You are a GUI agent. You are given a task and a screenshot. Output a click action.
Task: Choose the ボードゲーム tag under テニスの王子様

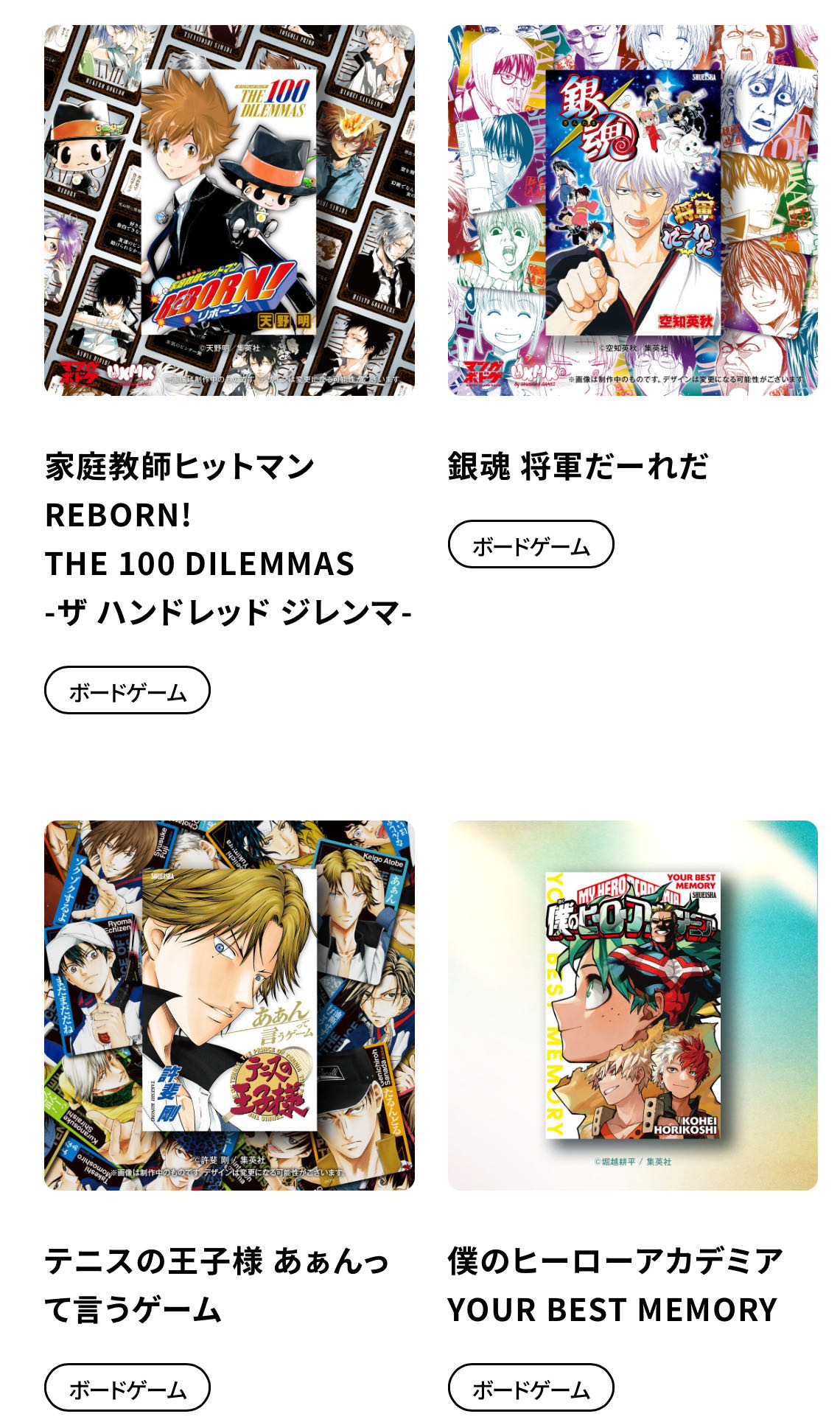(127, 1387)
